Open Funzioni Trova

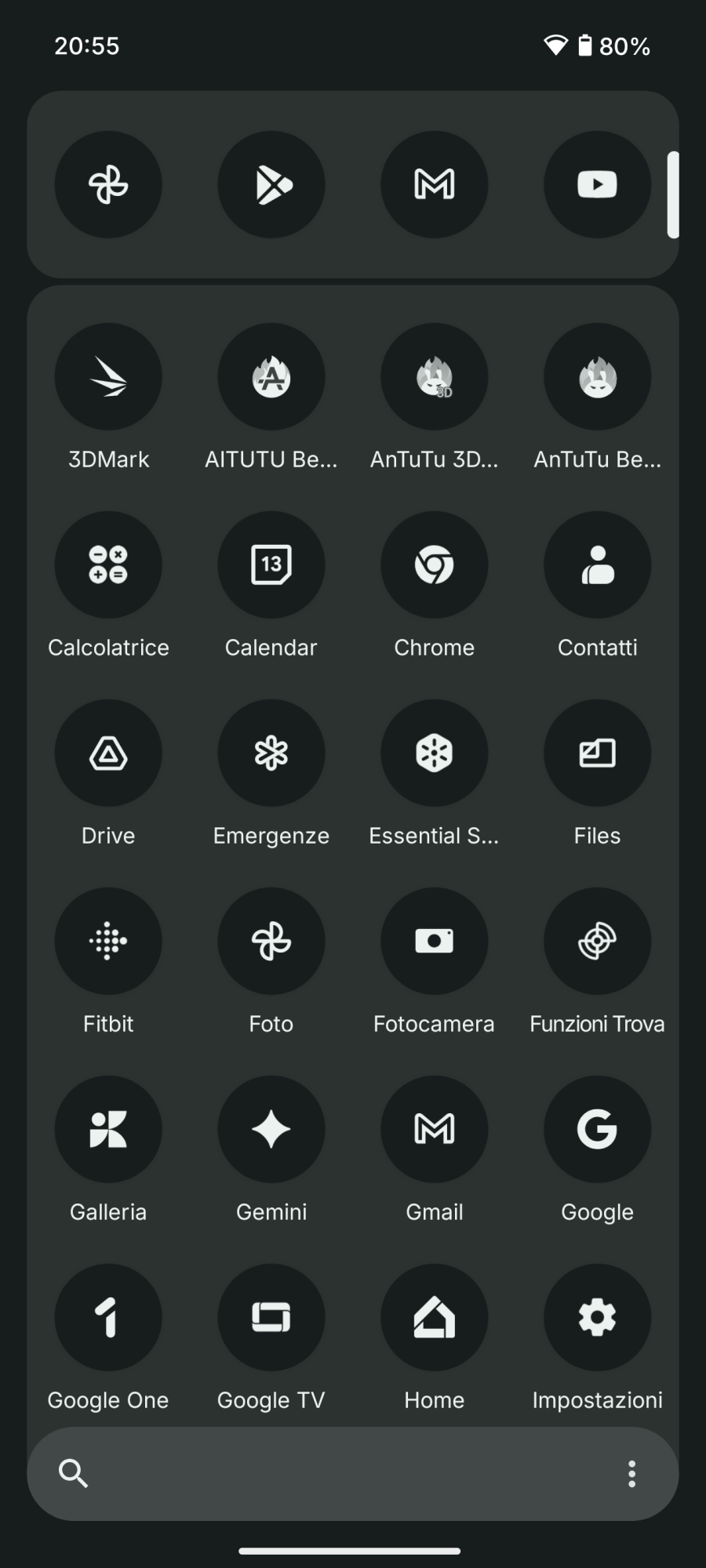coord(597,942)
